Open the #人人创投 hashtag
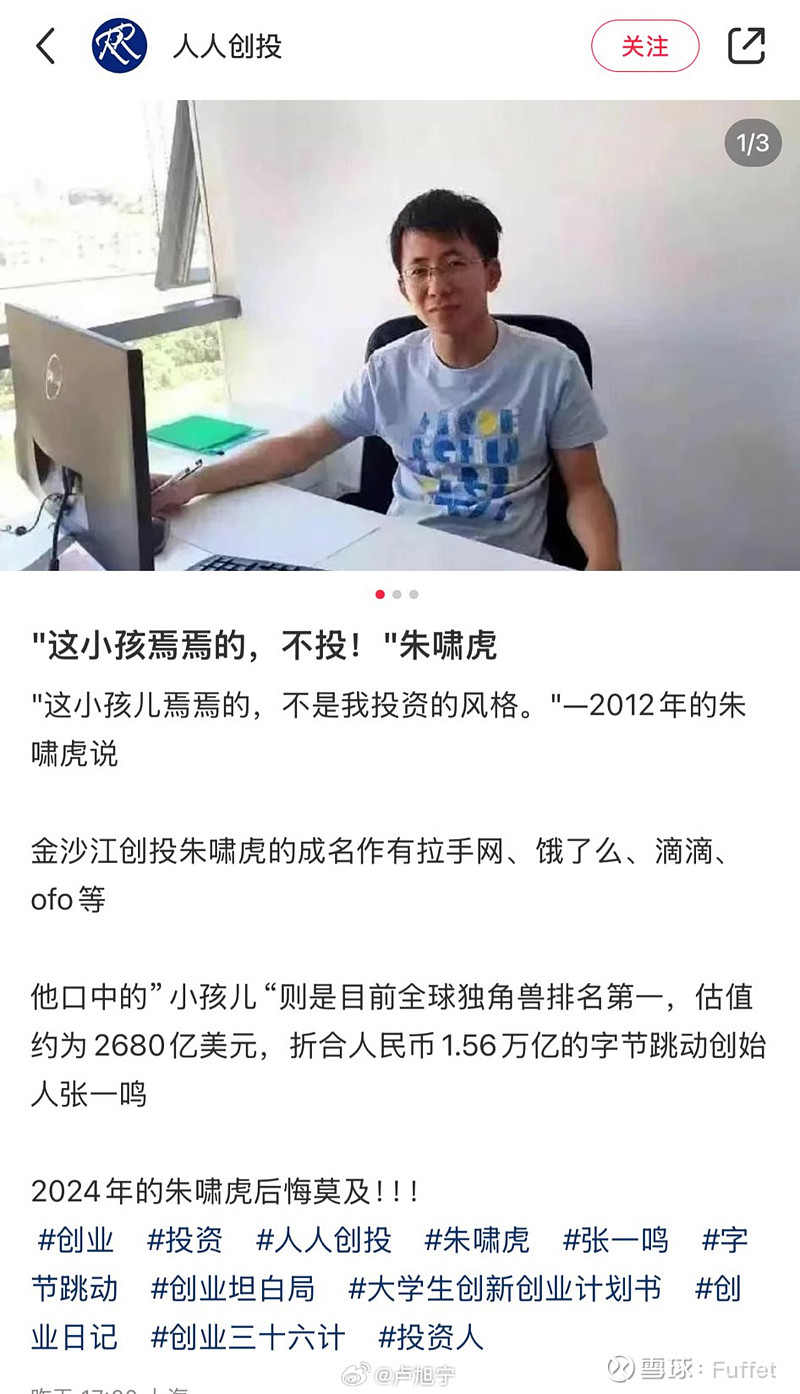This screenshot has height=1394, width=800. [x=323, y=1240]
